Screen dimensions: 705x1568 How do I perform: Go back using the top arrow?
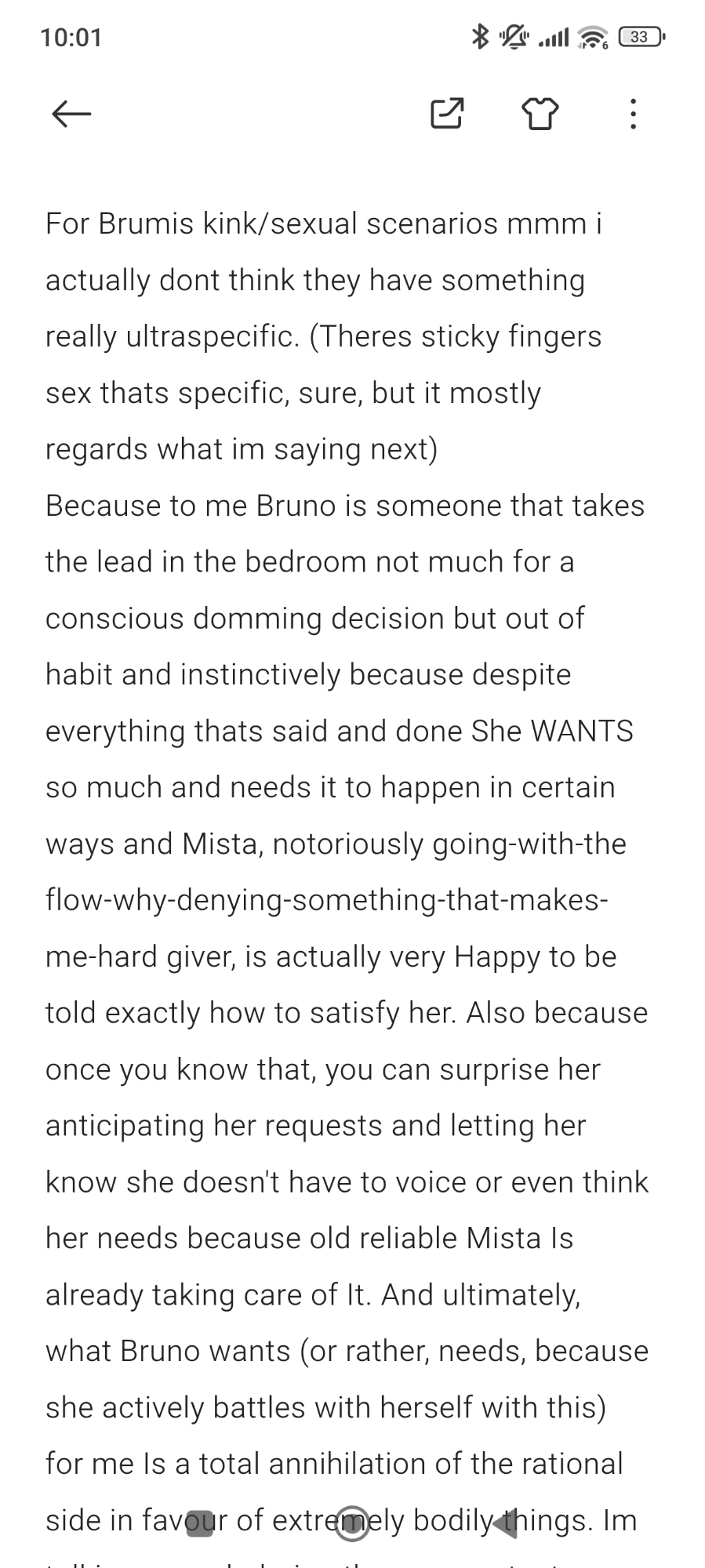[x=71, y=114]
